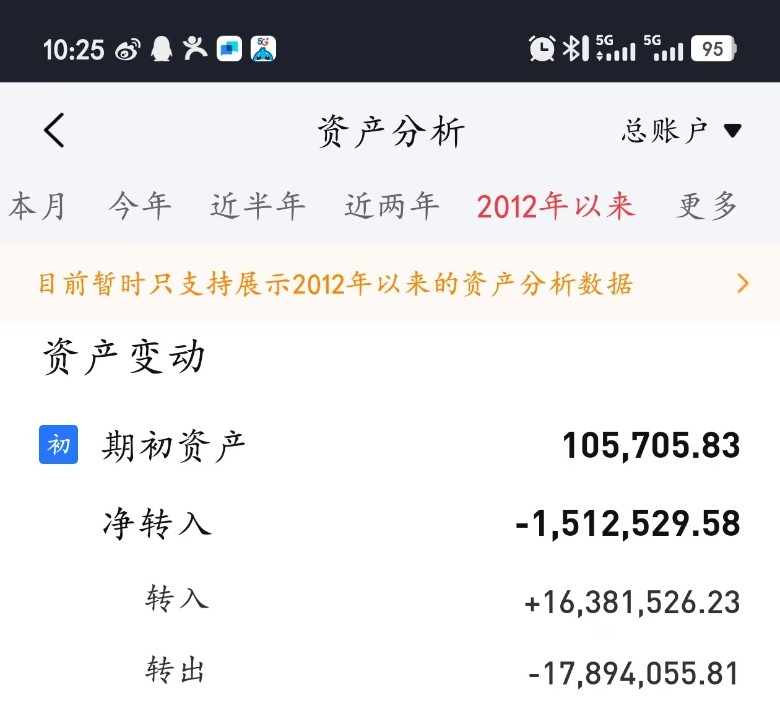The width and height of the screenshot is (780, 721).
Task: Select the 近半年 time range
Action: click(257, 206)
